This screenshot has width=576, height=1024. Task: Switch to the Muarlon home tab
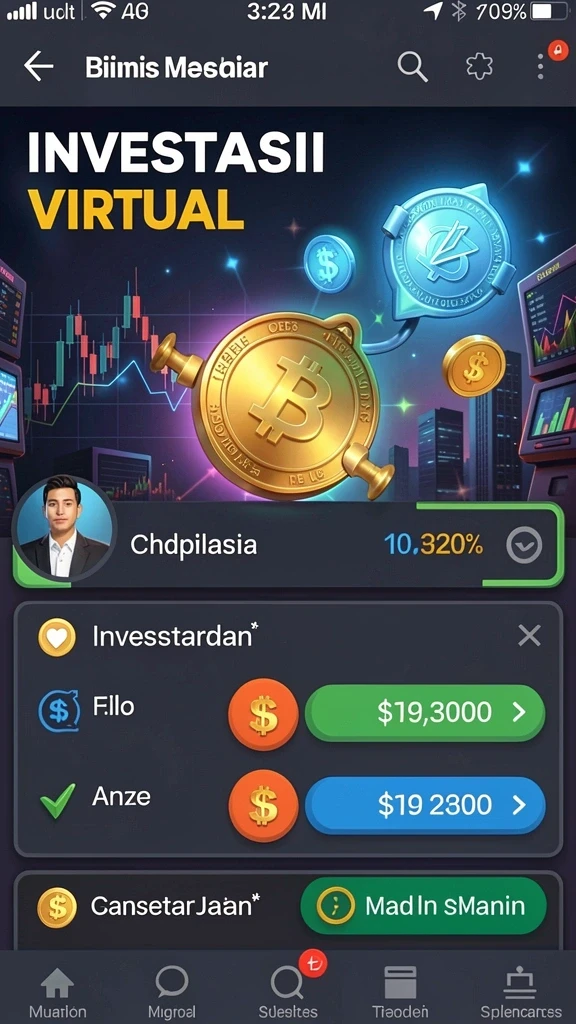pyautogui.click(x=57, y=992)
